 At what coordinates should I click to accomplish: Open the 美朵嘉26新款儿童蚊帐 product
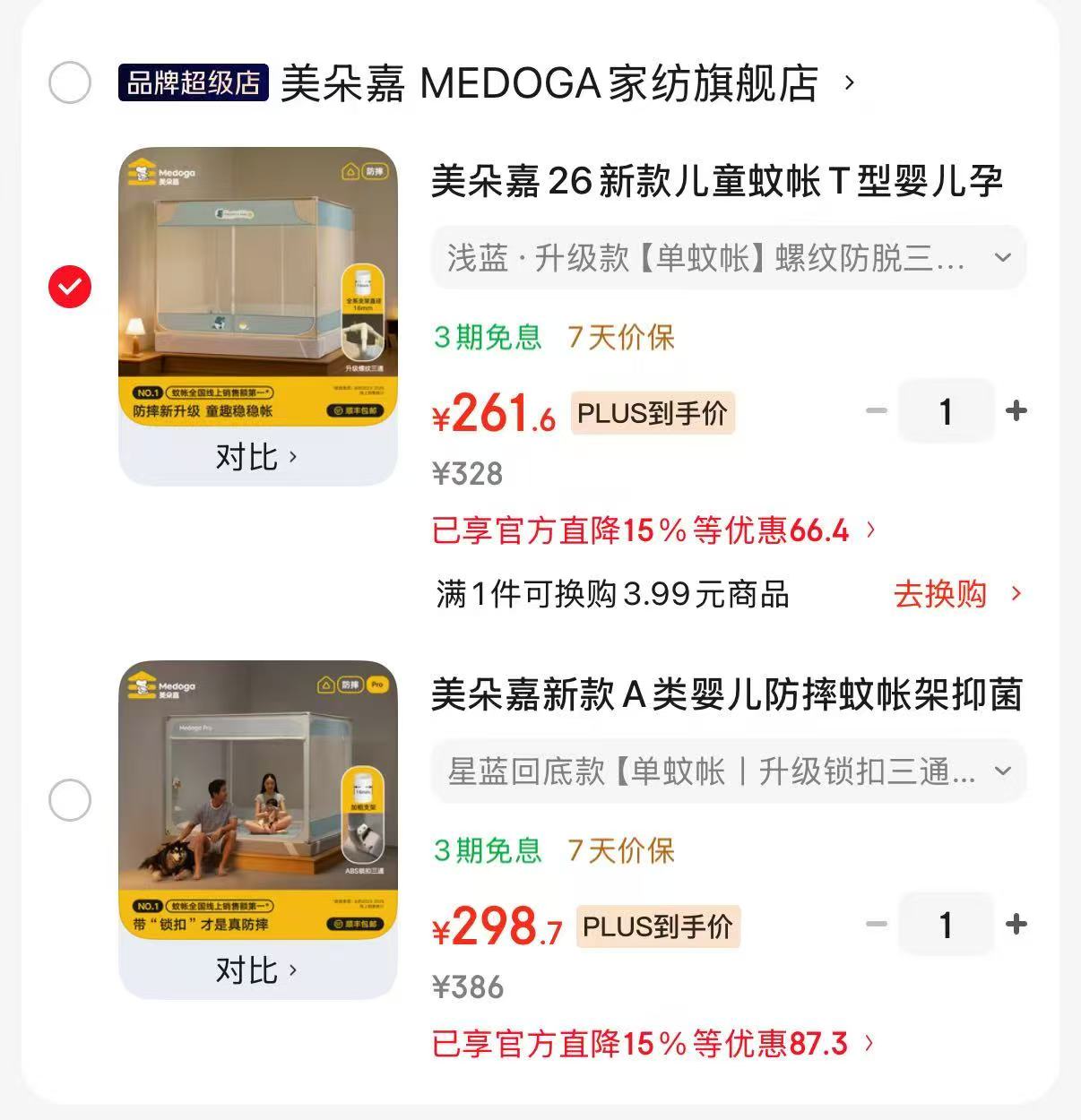(x=717, y=181)
